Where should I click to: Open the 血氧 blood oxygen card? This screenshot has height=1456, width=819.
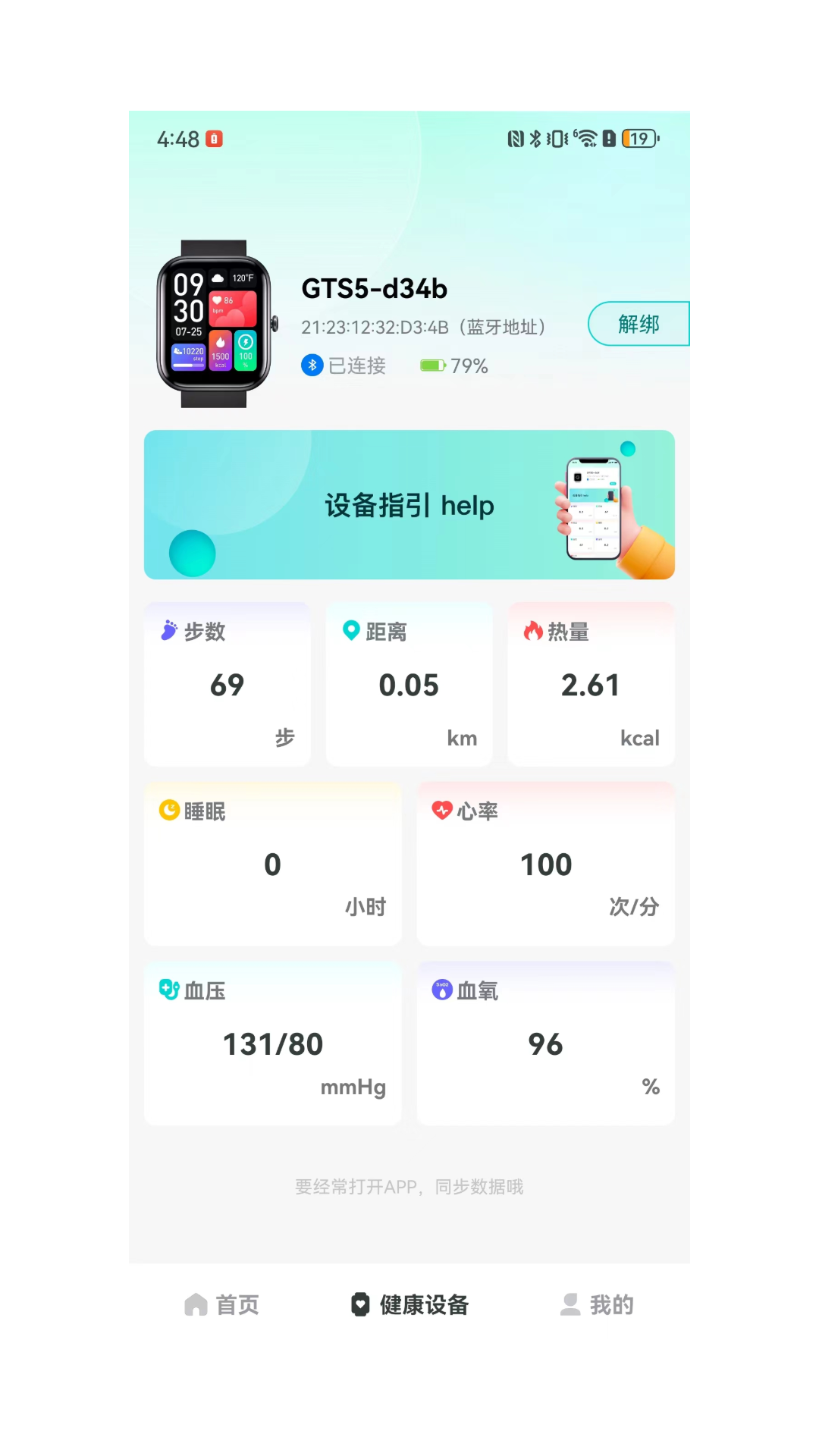545,1043
